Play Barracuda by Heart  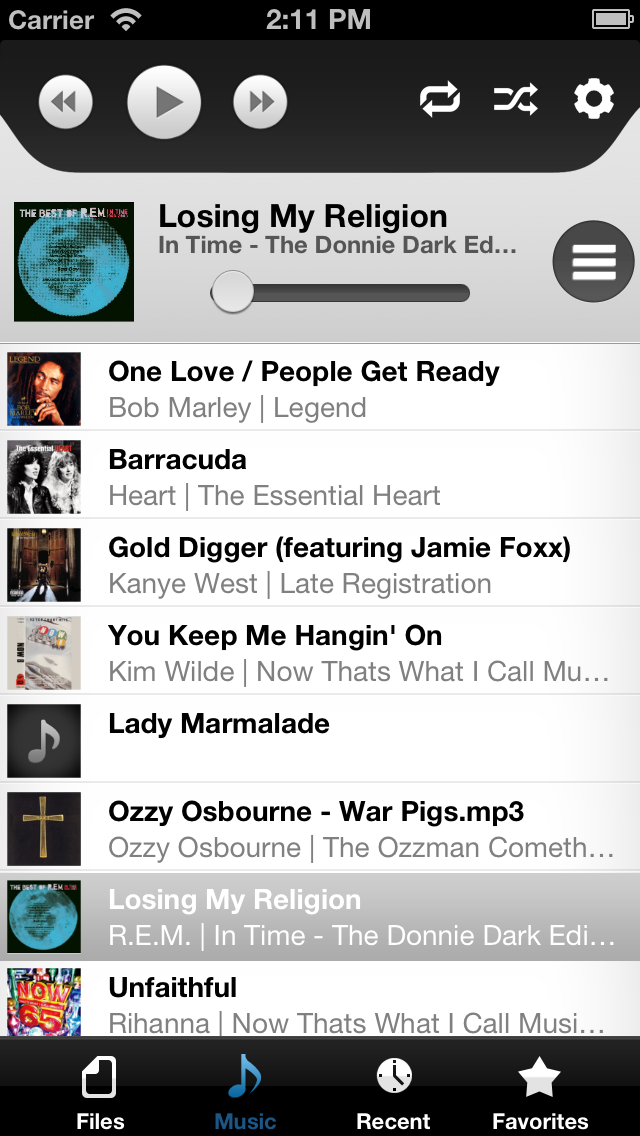(x=320, y=475)
